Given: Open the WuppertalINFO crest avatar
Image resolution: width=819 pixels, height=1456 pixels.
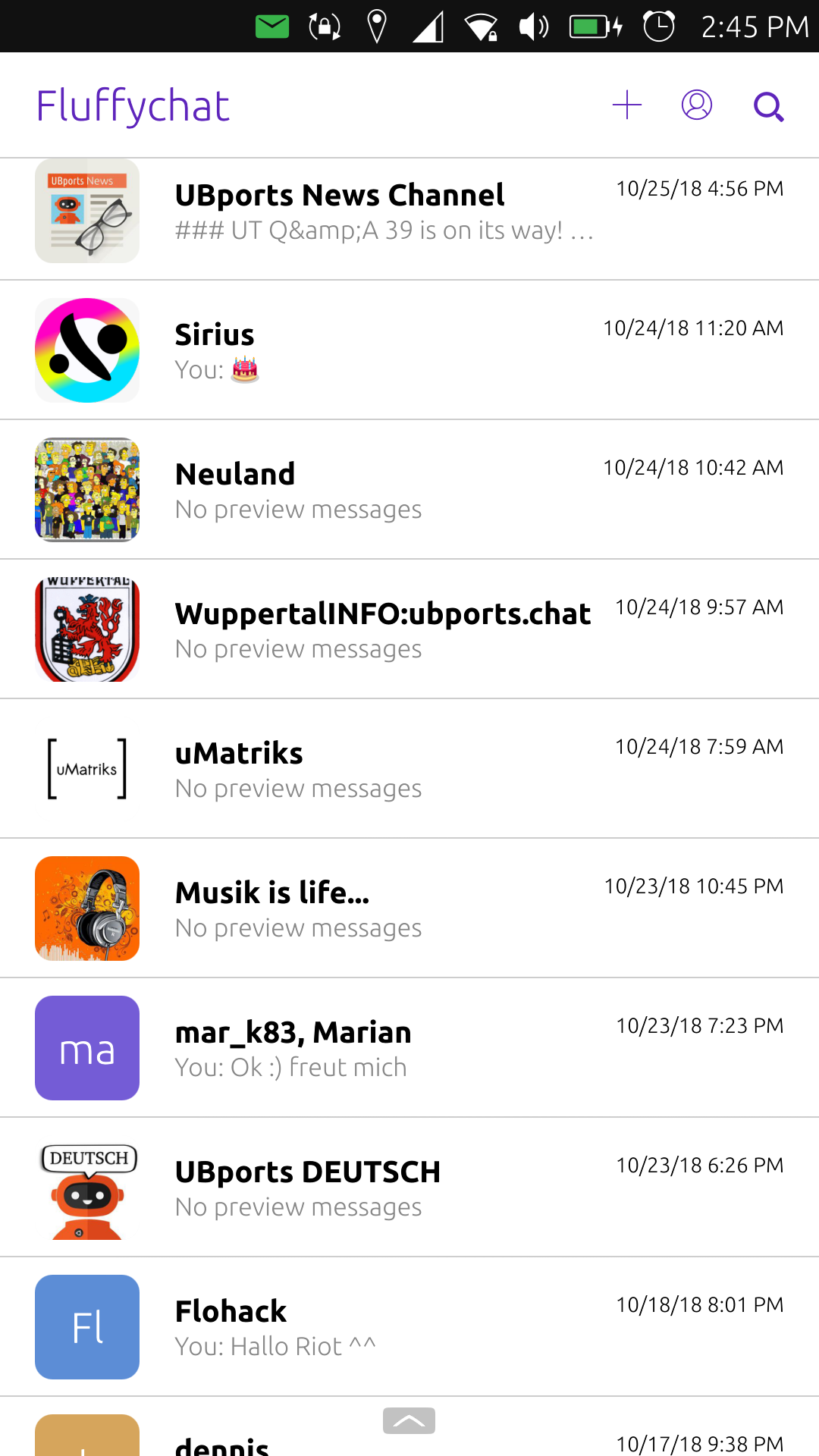Looking at the screenshot, I should 86,629.
